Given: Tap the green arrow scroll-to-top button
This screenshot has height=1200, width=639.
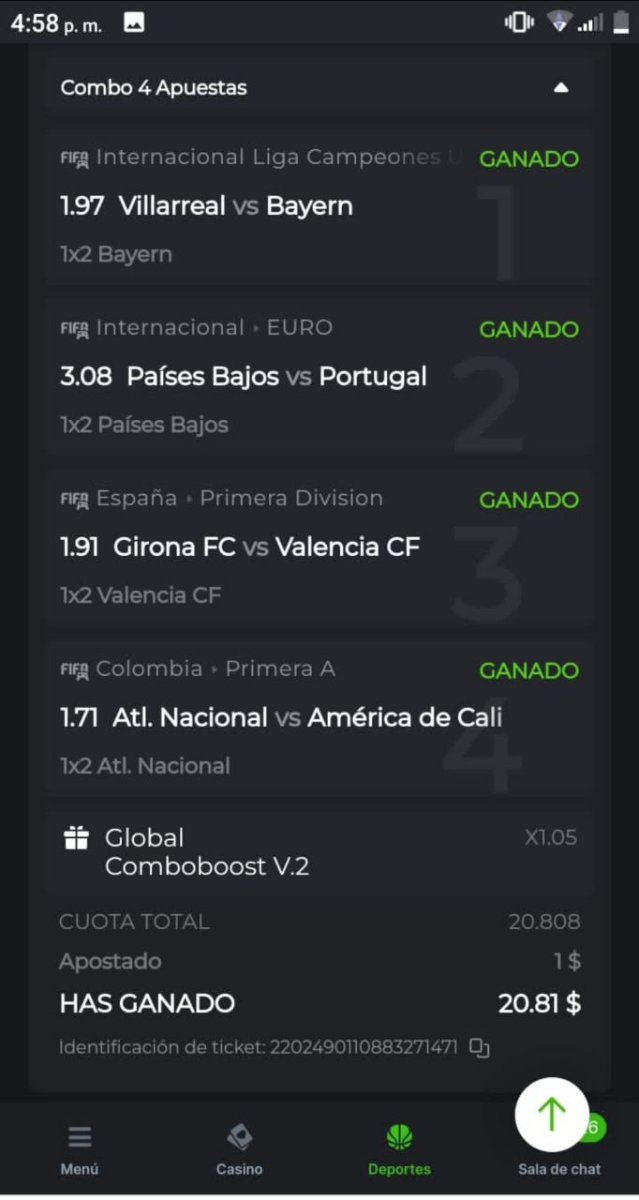Looking at the screenshot, I should [x=552, y=1114].
